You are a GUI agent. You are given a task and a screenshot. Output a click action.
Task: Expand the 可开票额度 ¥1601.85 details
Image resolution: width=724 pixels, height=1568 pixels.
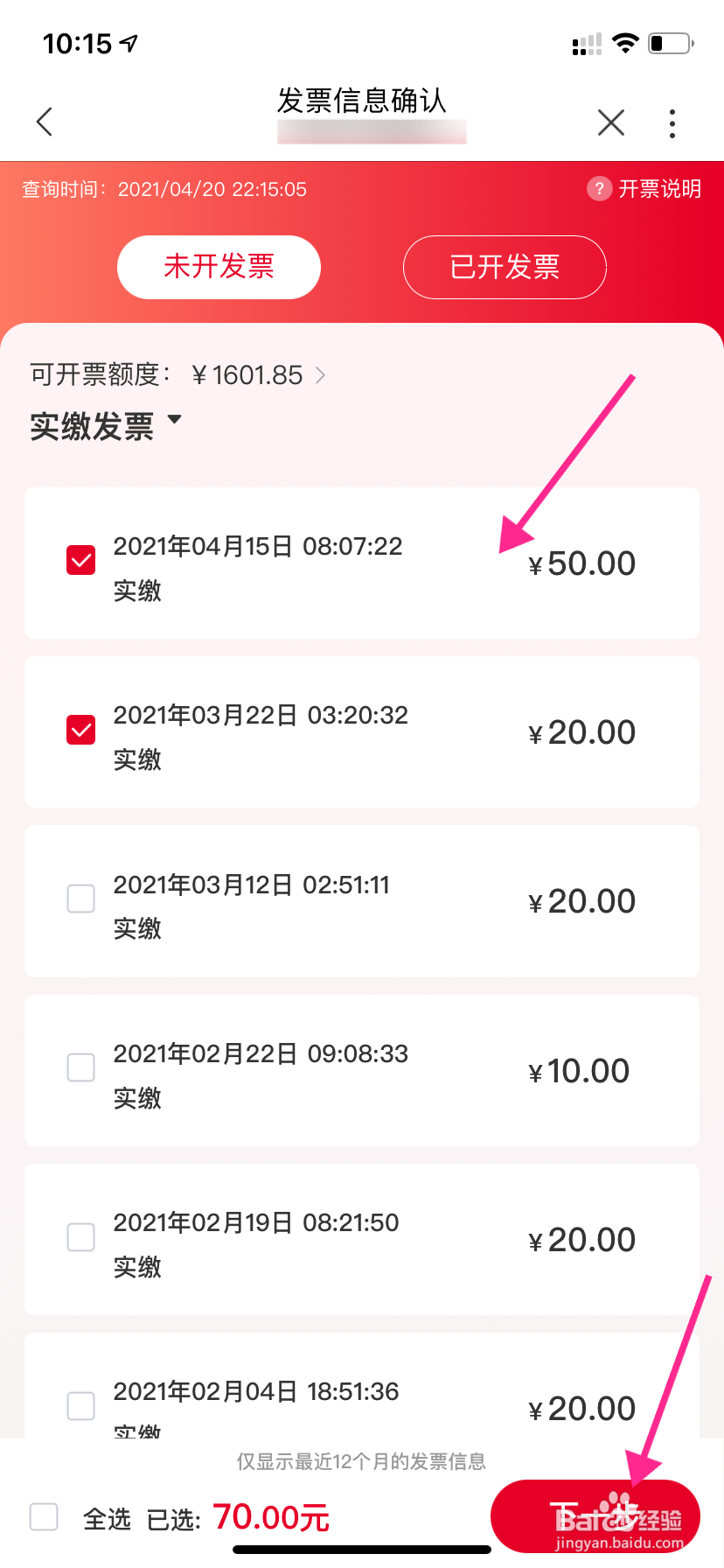[x=320, y=374]
